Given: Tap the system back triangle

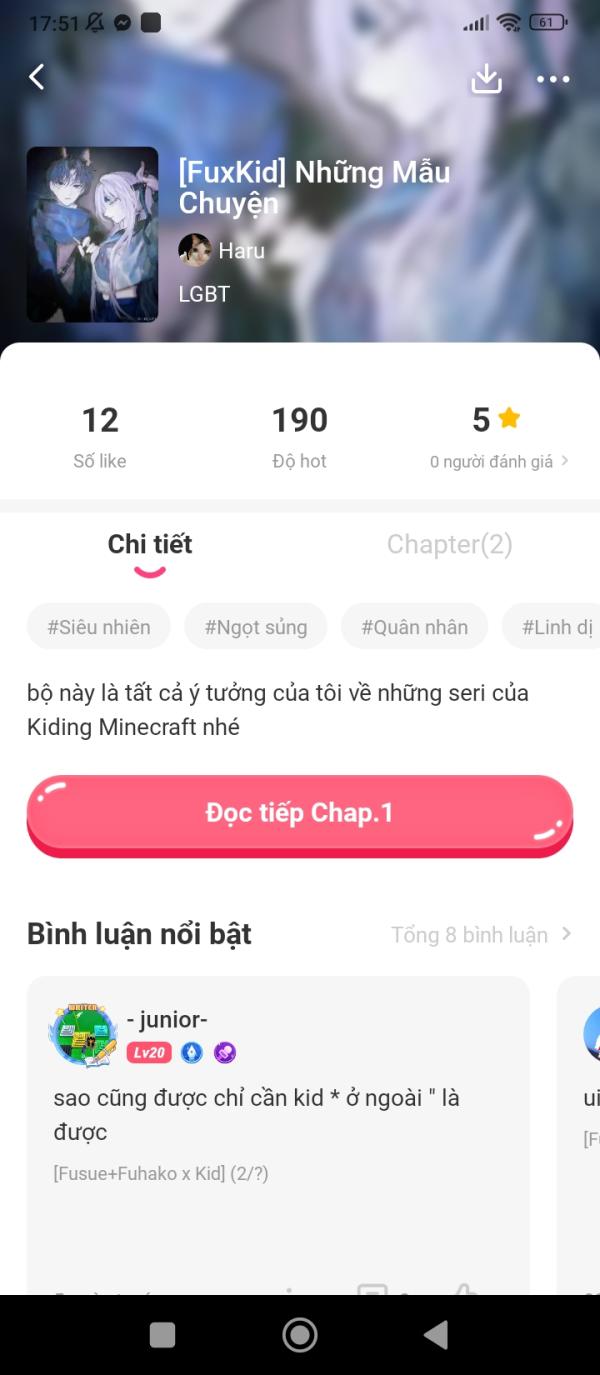Looking at the screenshot, I should point(436,1334).
